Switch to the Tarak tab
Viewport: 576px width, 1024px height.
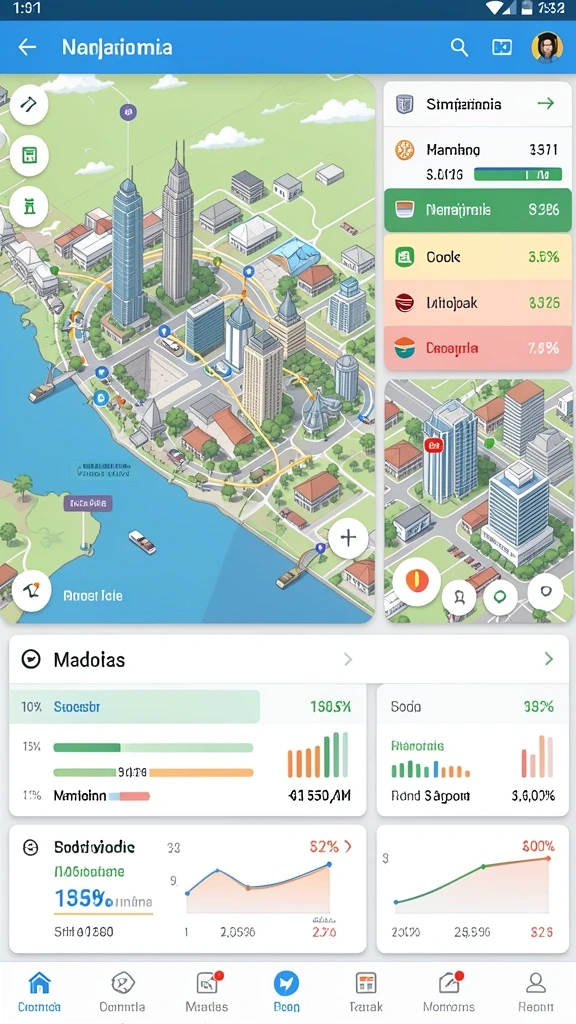366,991
